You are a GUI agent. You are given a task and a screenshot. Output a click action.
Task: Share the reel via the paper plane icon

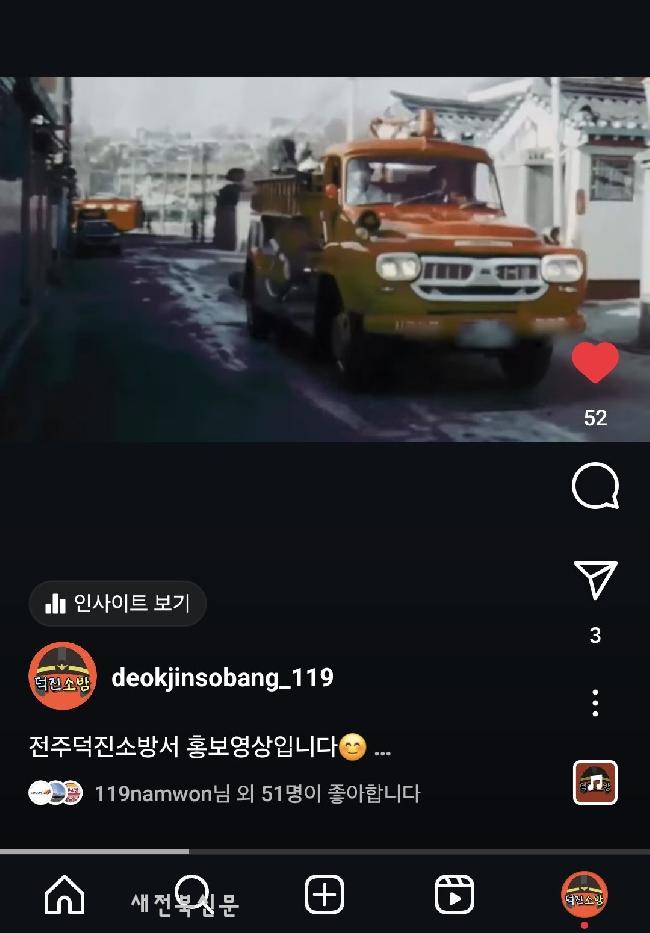595,580
